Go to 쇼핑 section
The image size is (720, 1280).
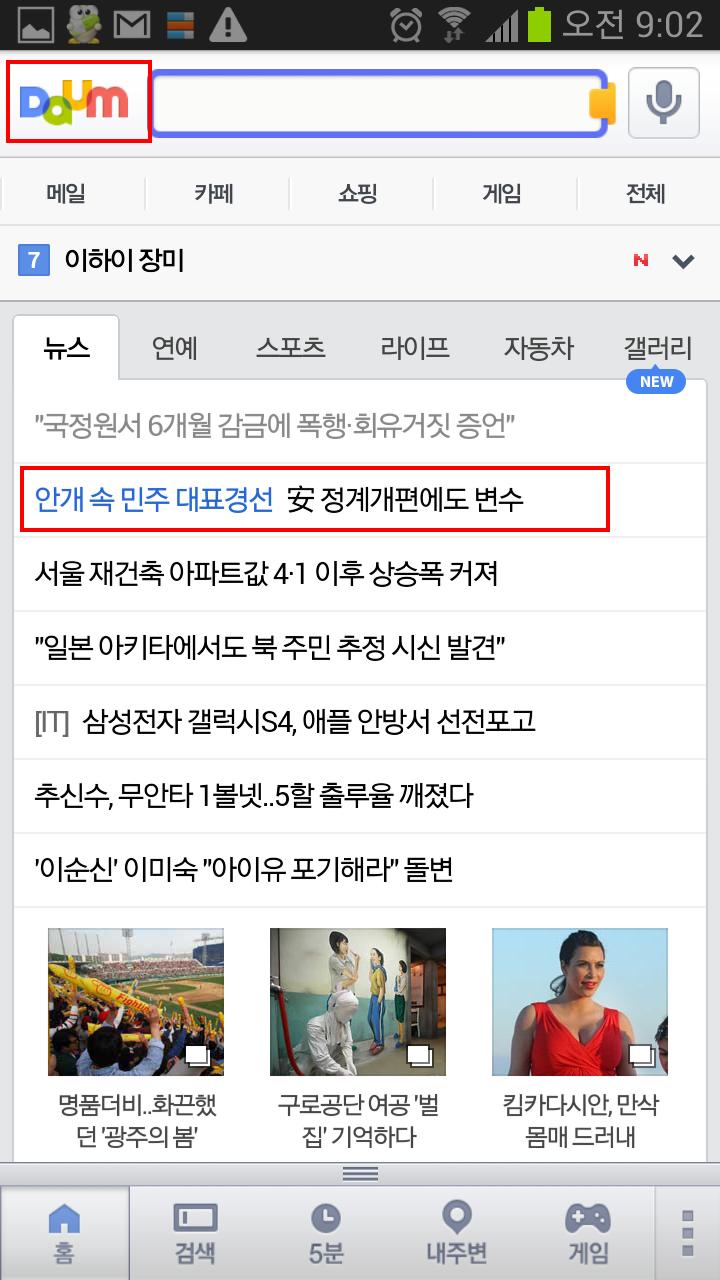click(x=358, y=193)
